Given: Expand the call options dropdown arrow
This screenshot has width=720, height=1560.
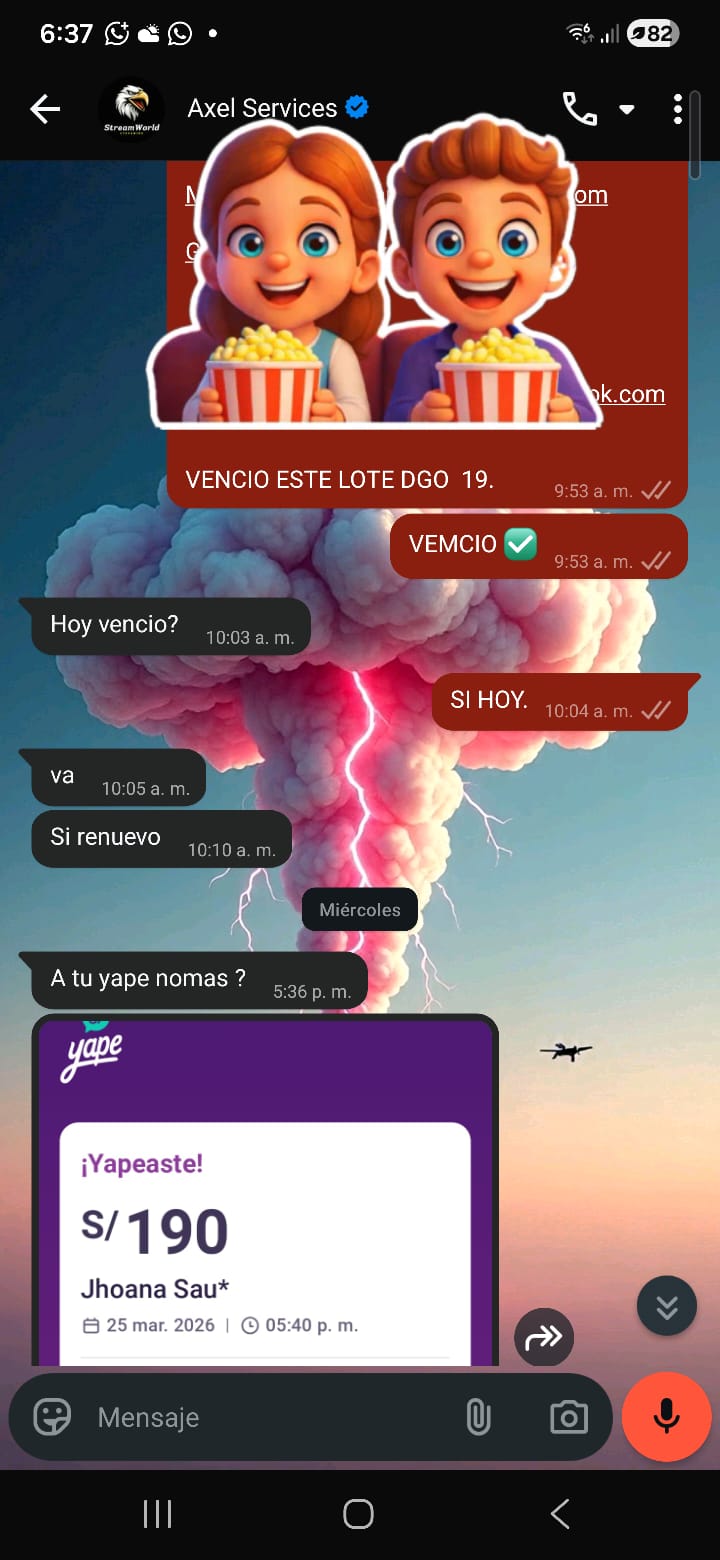Looking at the screenshot, I should coord(627,109).
